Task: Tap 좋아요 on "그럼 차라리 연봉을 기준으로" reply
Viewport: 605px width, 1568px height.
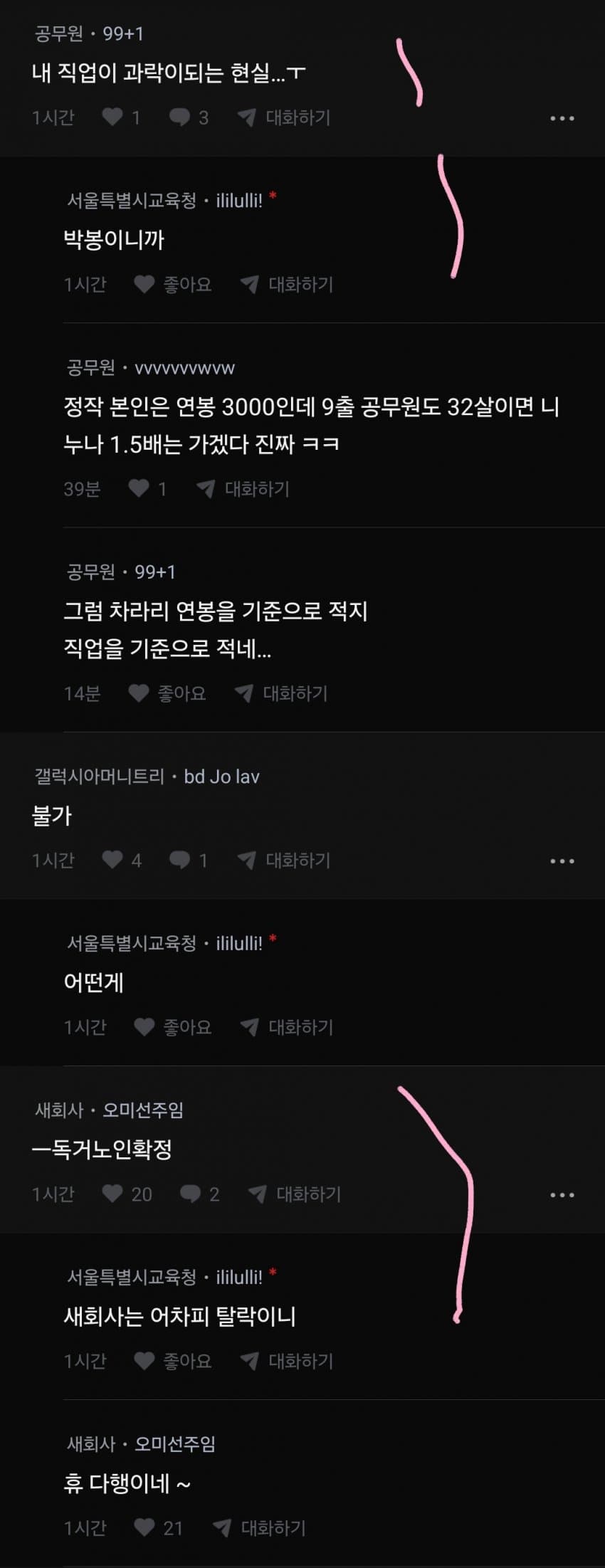Action: tap(168, 693)
